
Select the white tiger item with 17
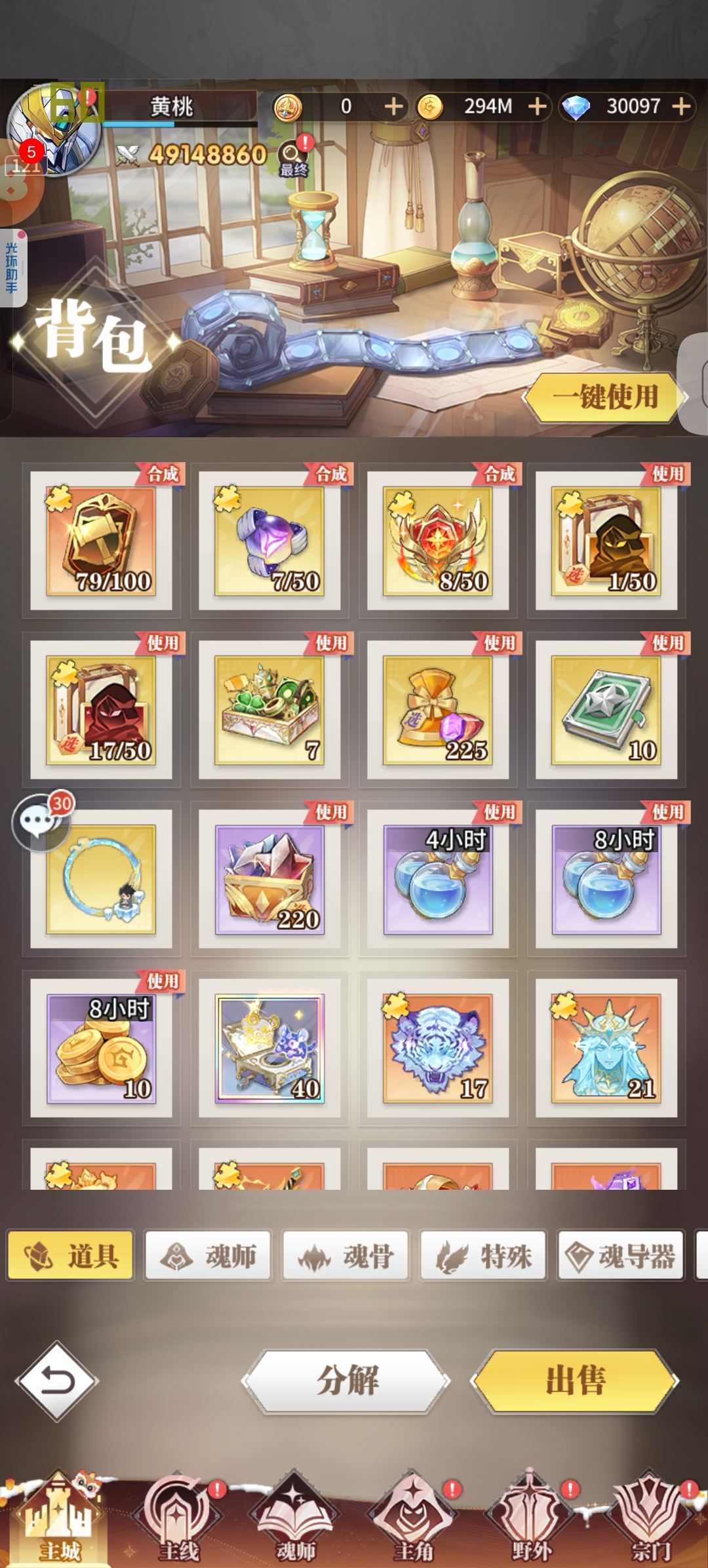coord(438,1048)
